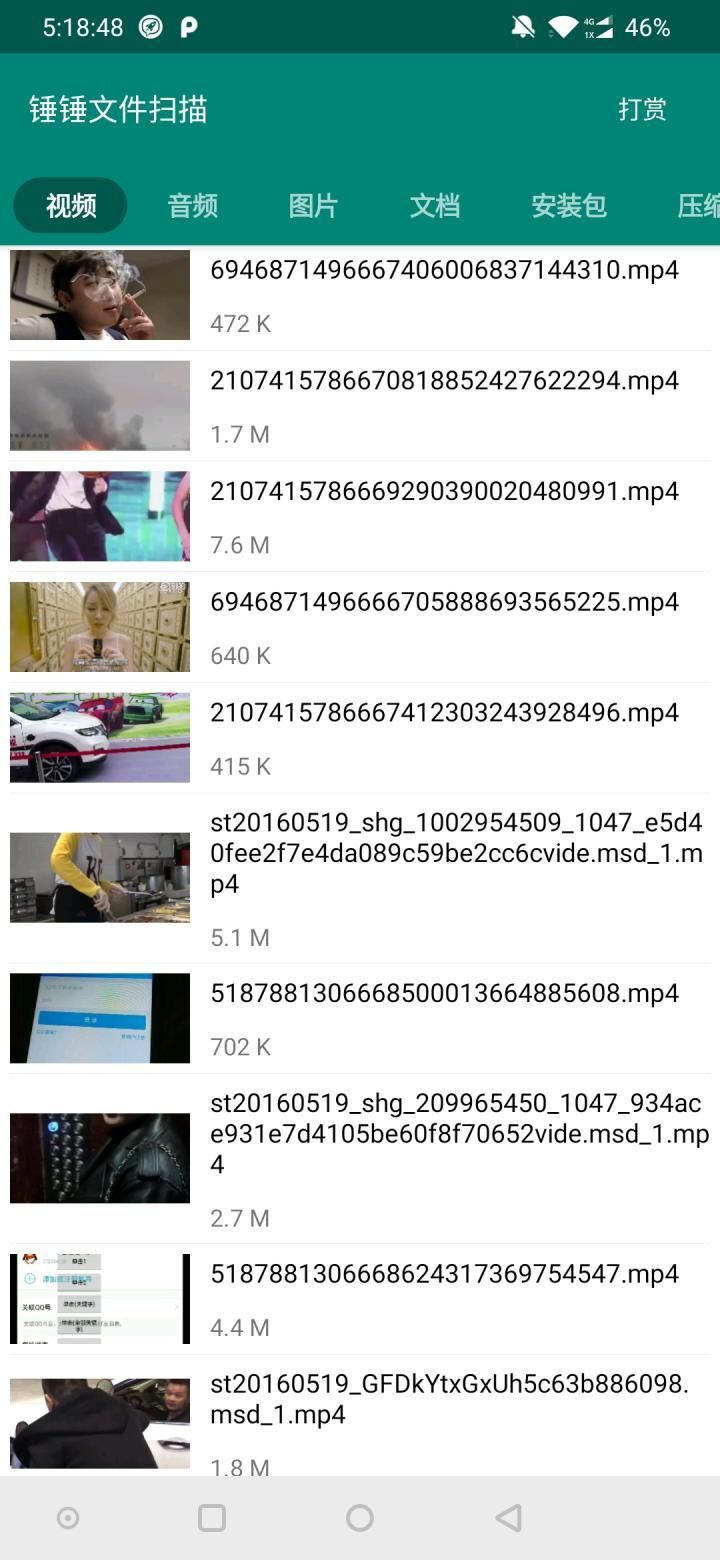
Task: Open the st20160519_GFDkYtxGxUh5c63b886098 video
Action: point(360,1420)
